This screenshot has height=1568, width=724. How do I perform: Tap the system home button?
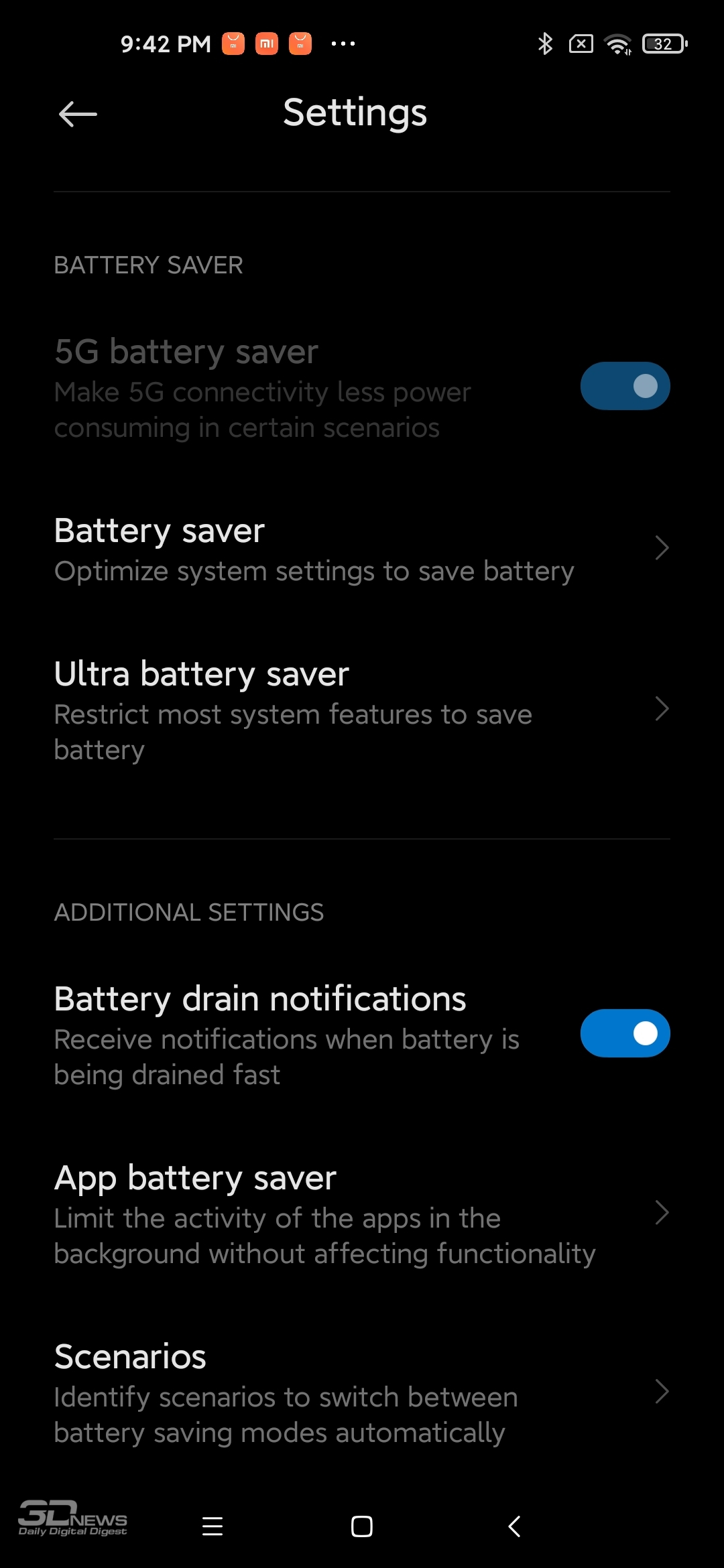[x=362, y=1526]
